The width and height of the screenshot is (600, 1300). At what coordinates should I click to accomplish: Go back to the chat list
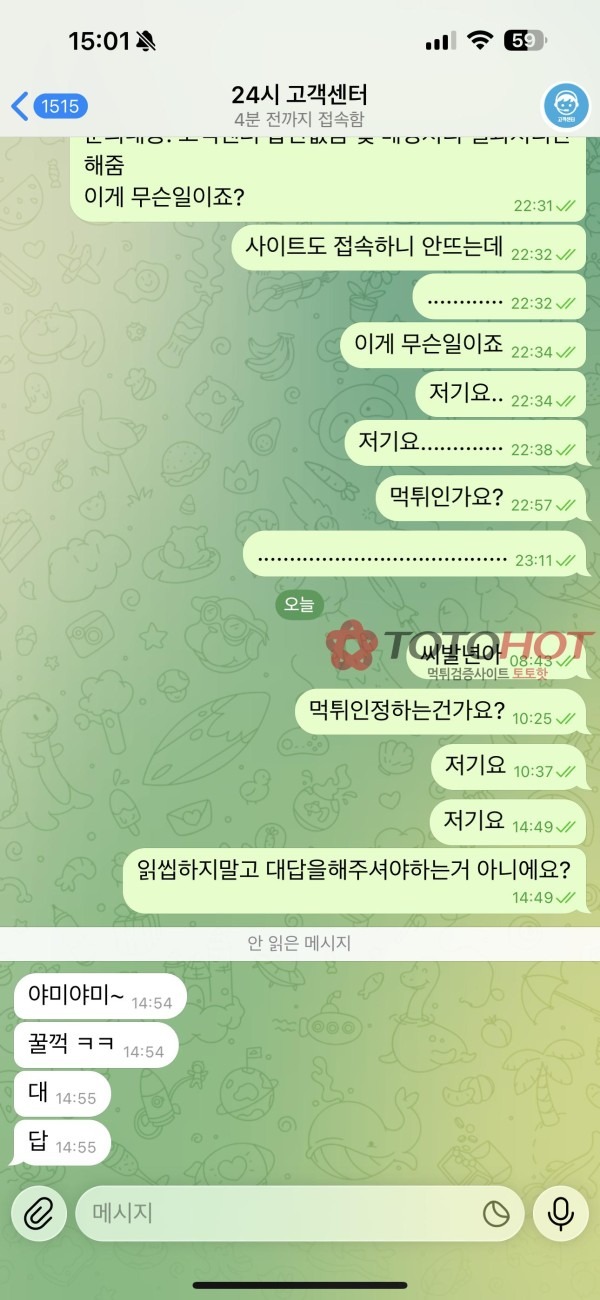[48, 106]
